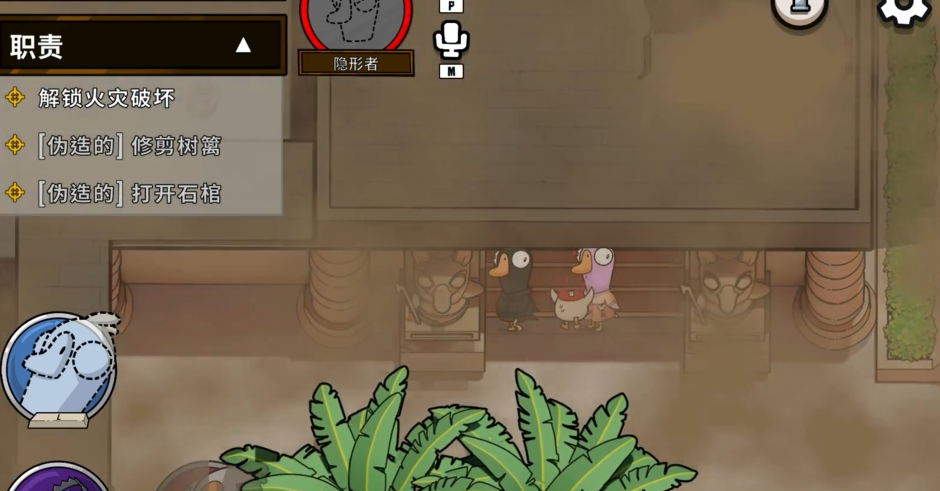Select the 修剪树篱 fake task
This screenshot has height=491, width=940.
point(126,146)
